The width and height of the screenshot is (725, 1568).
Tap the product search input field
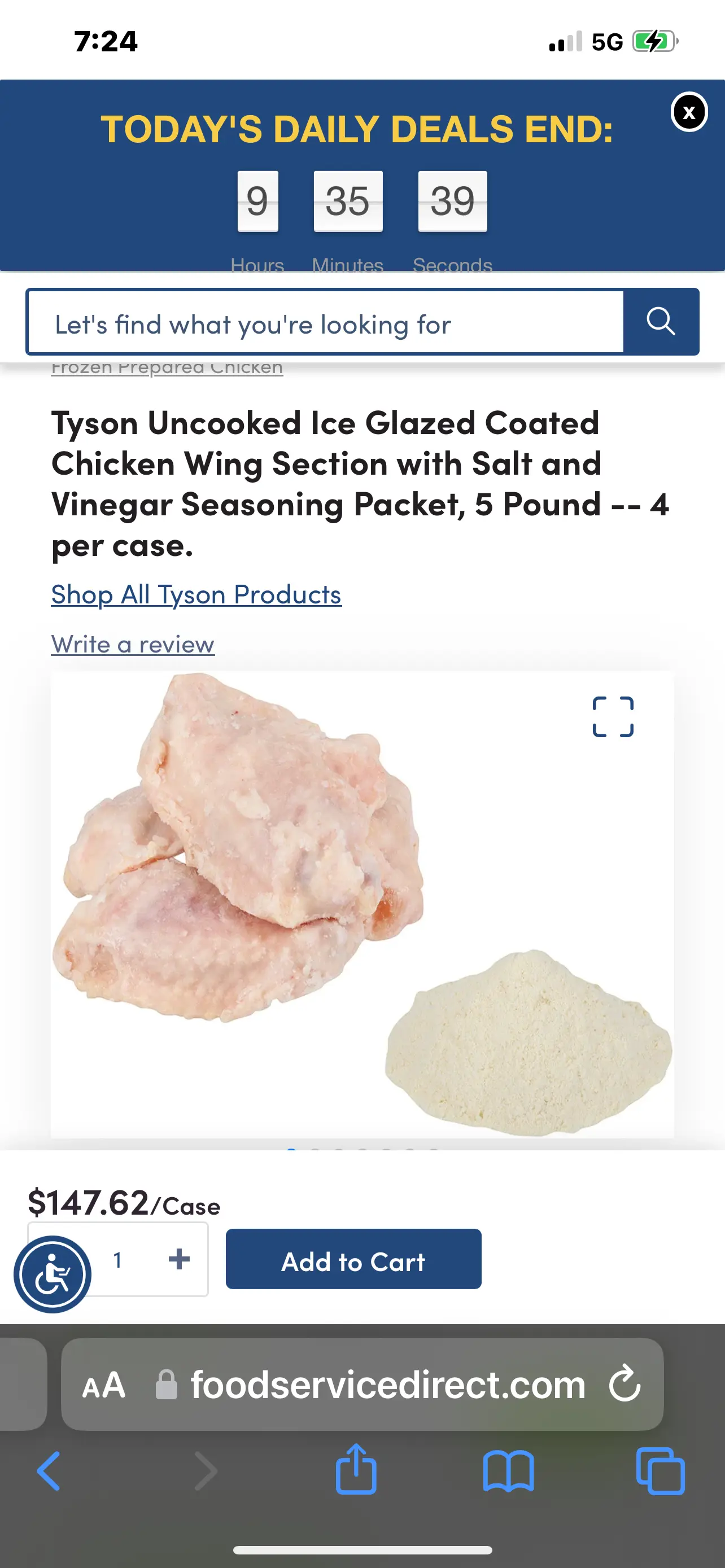(325, 323)
